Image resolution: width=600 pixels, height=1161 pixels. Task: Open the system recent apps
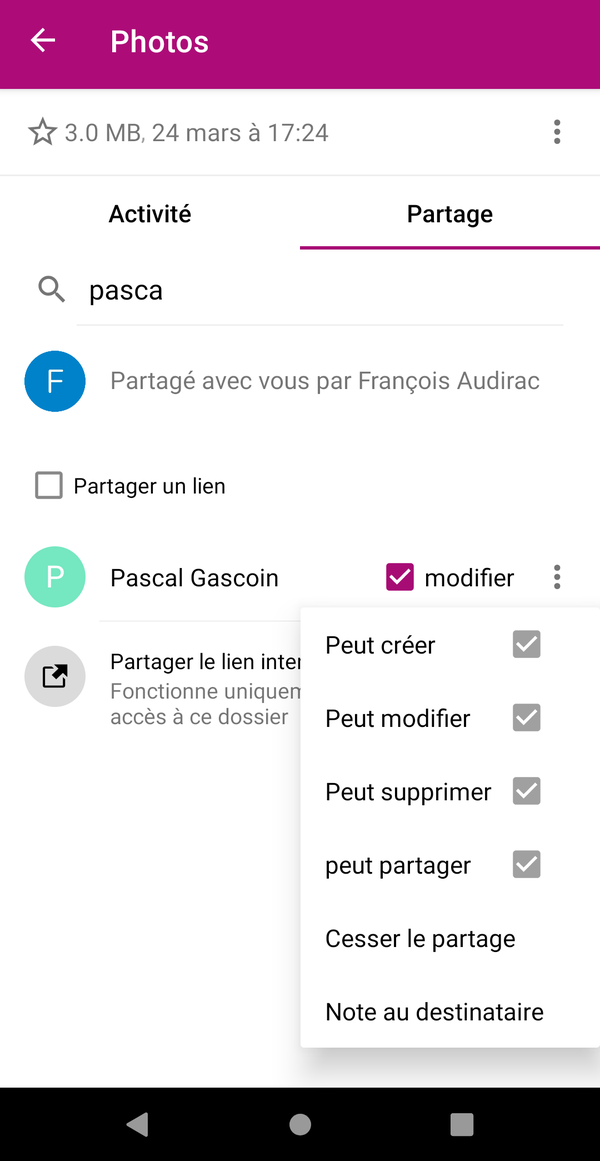point(461,1125)
